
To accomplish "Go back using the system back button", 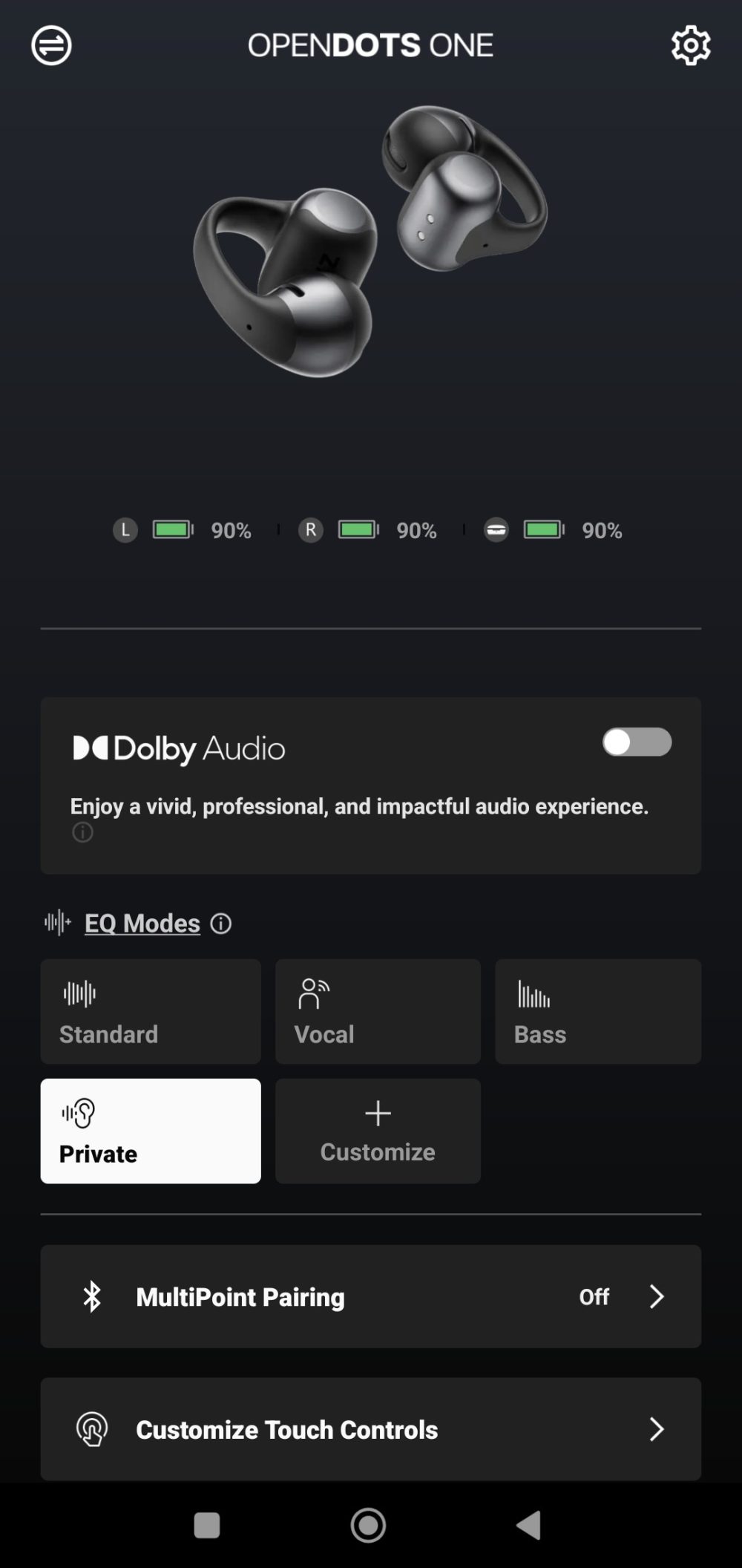I will 528,1526.
